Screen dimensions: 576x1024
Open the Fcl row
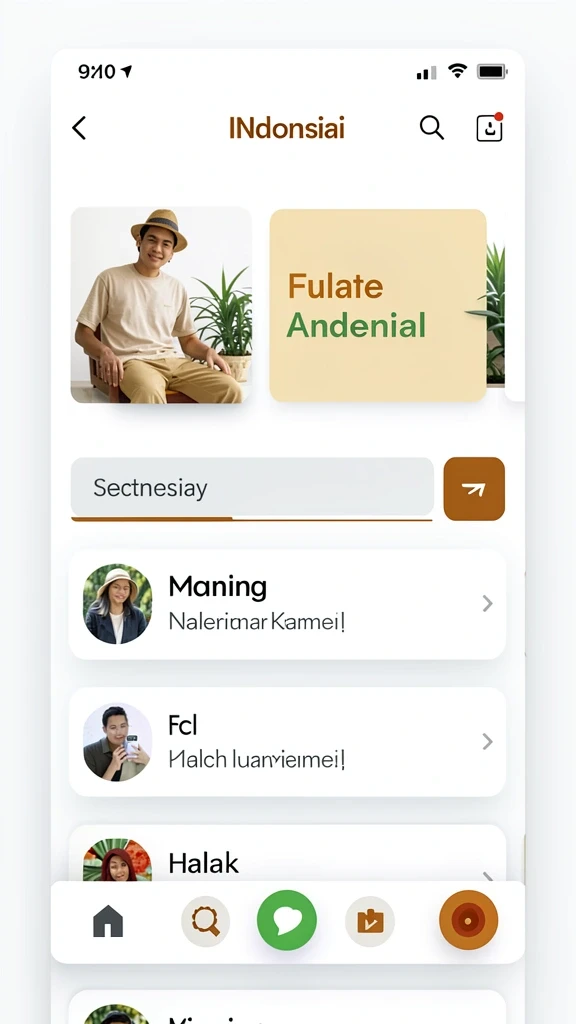(x=287, y=741)
